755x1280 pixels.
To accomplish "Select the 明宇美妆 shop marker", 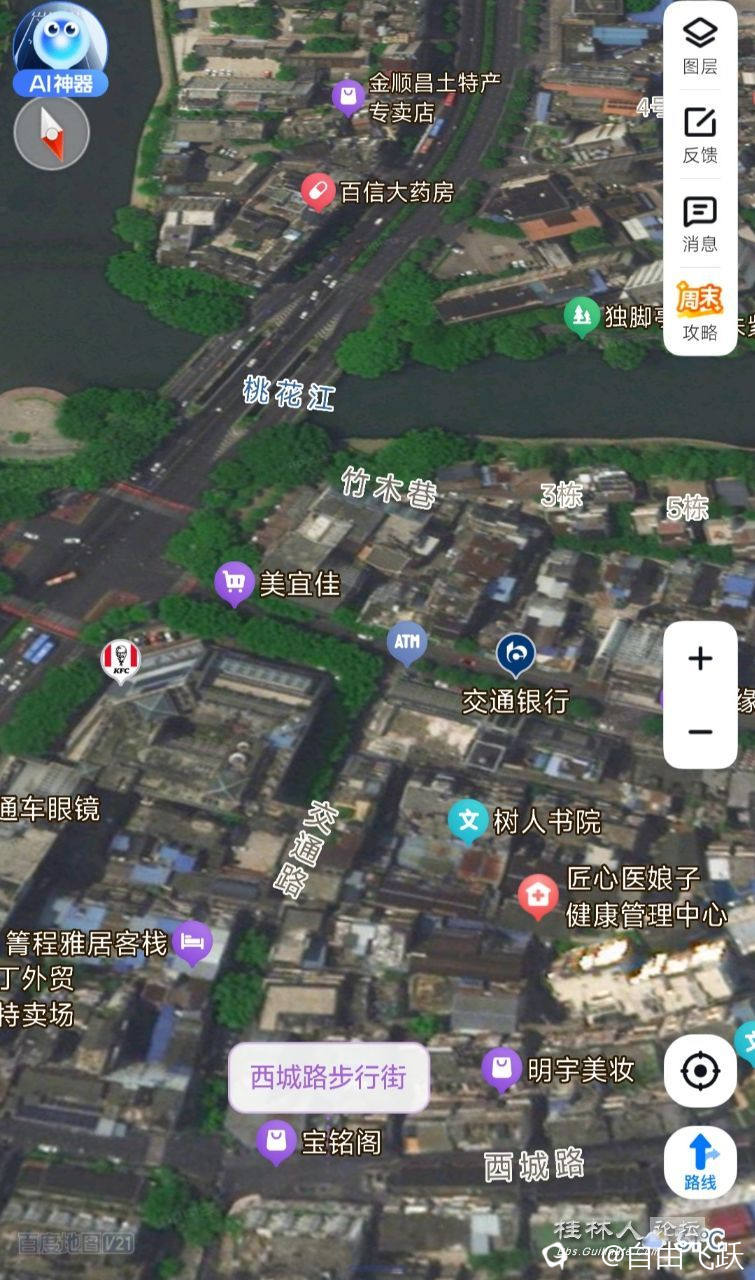I will [x=501, y=1068].
